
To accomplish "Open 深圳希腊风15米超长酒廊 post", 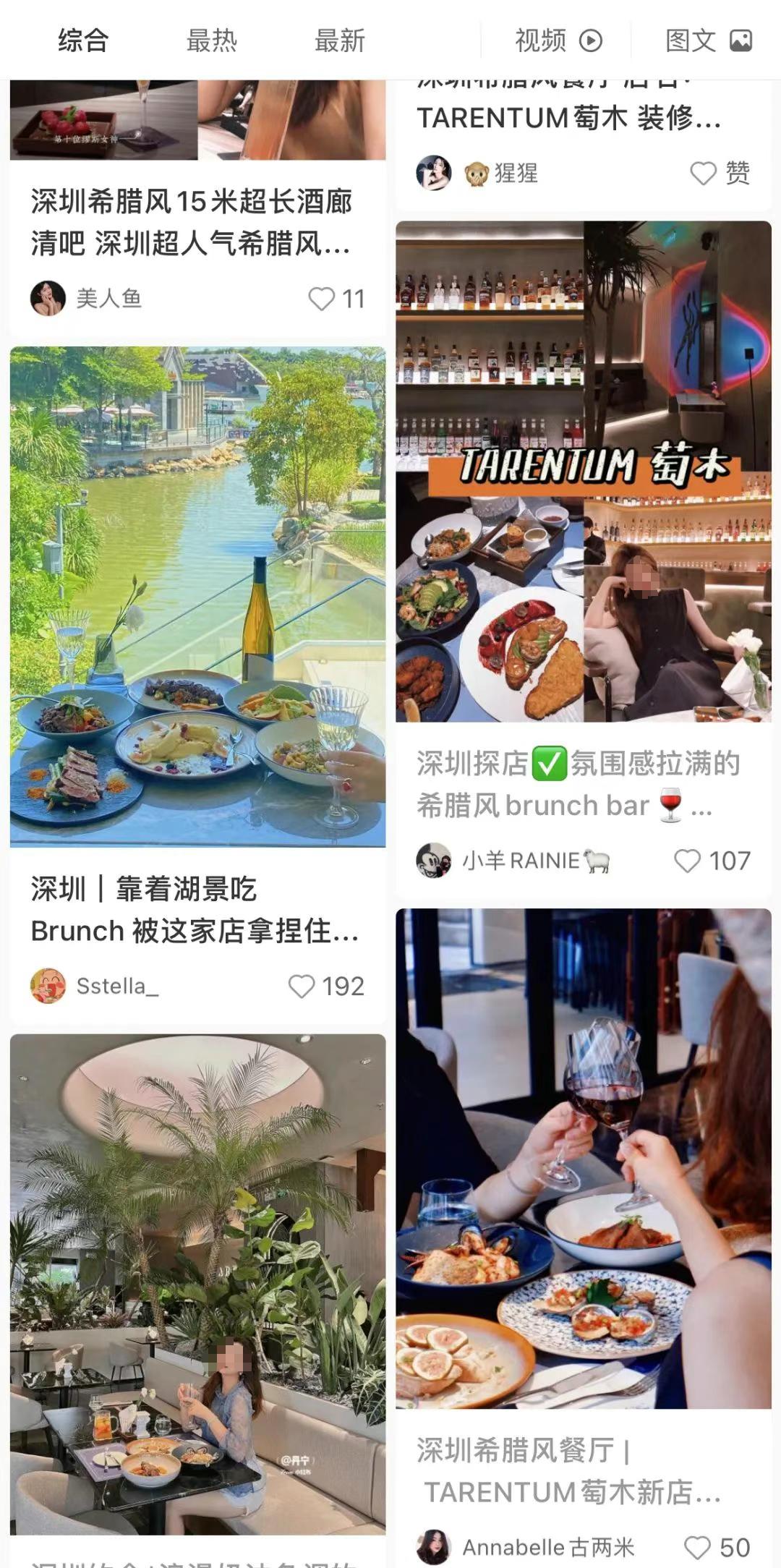I will (192, 222).
